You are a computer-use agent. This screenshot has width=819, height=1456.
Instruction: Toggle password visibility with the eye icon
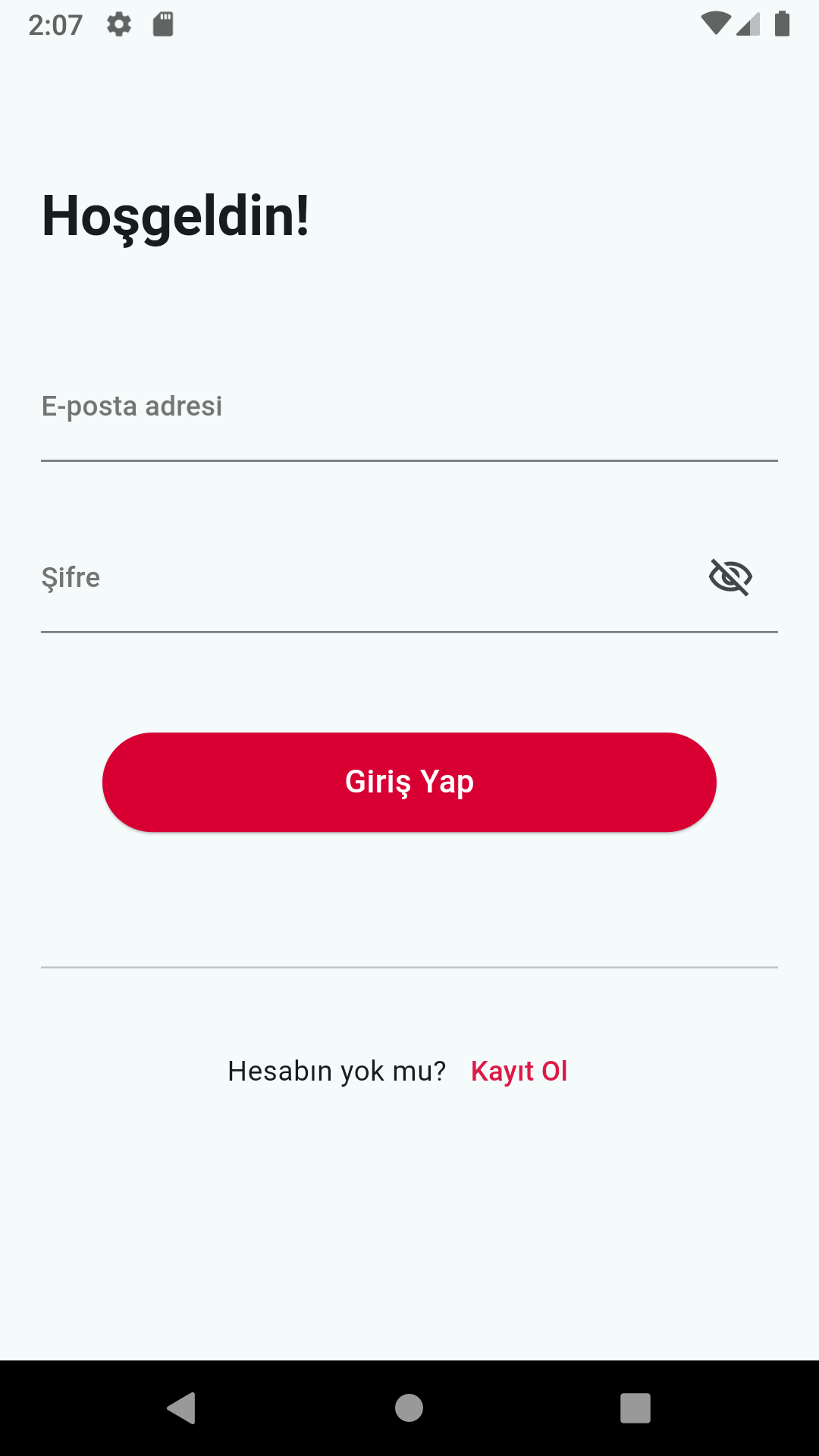(x=730, y=577)
